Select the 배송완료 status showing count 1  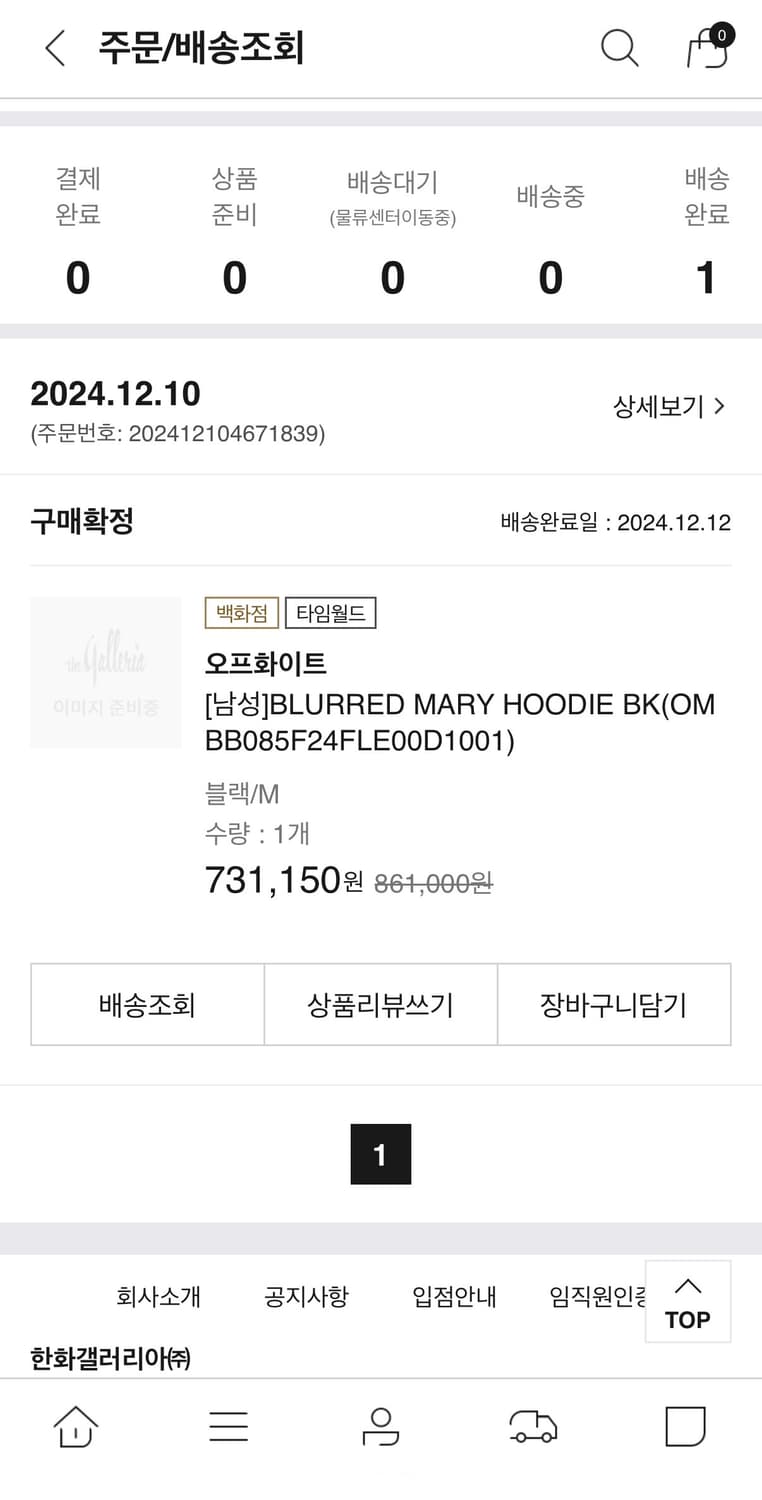[x=706, y=230]
